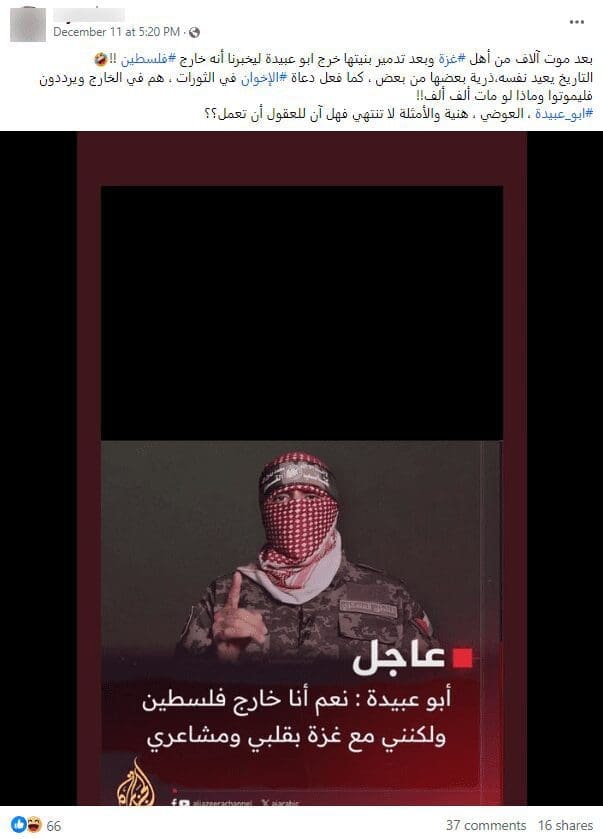
Task: Open the poster's profile picture
Action: pyautogui.click(x=26, y=23)
